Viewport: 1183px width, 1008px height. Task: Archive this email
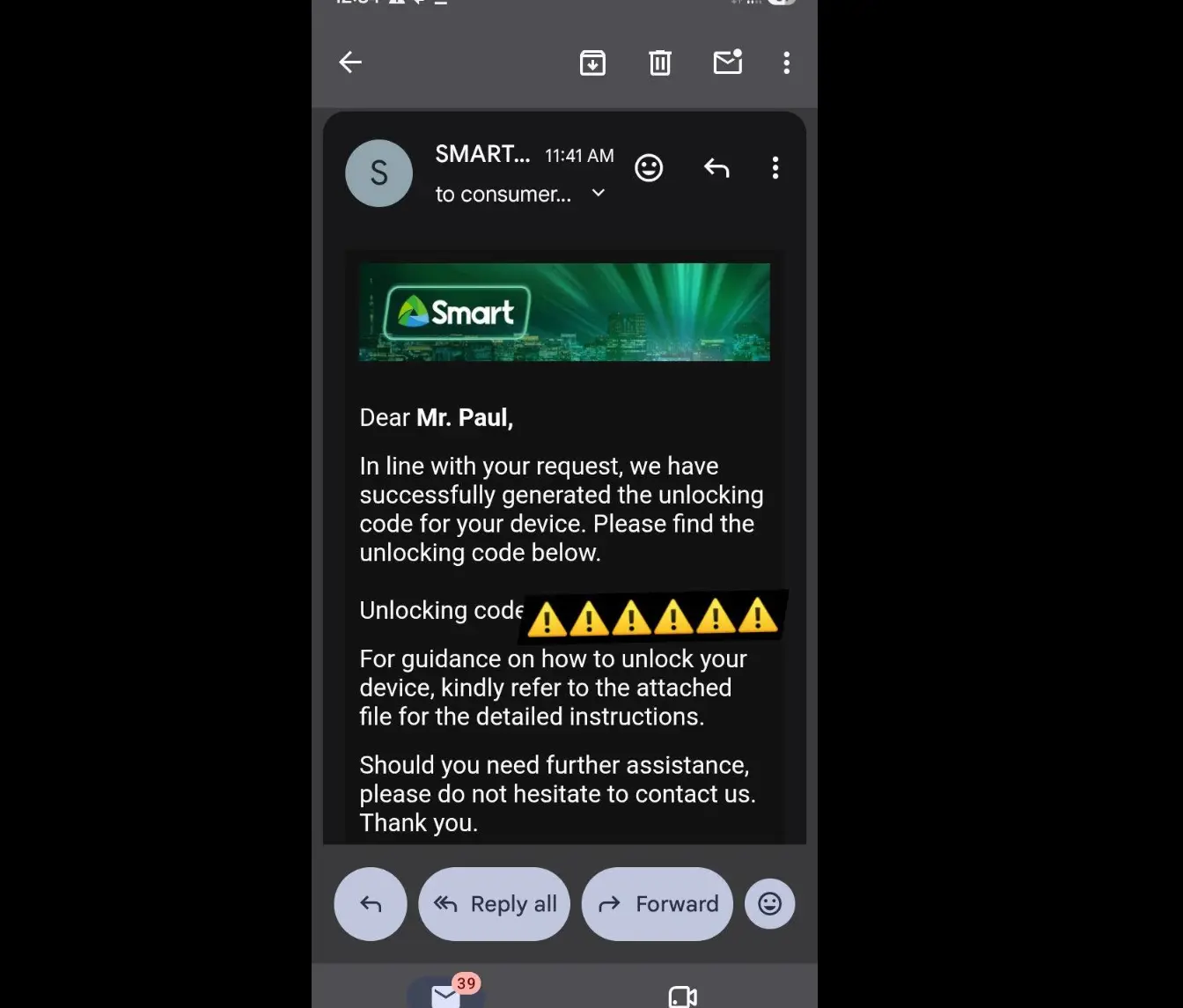(x=592, y=63)
